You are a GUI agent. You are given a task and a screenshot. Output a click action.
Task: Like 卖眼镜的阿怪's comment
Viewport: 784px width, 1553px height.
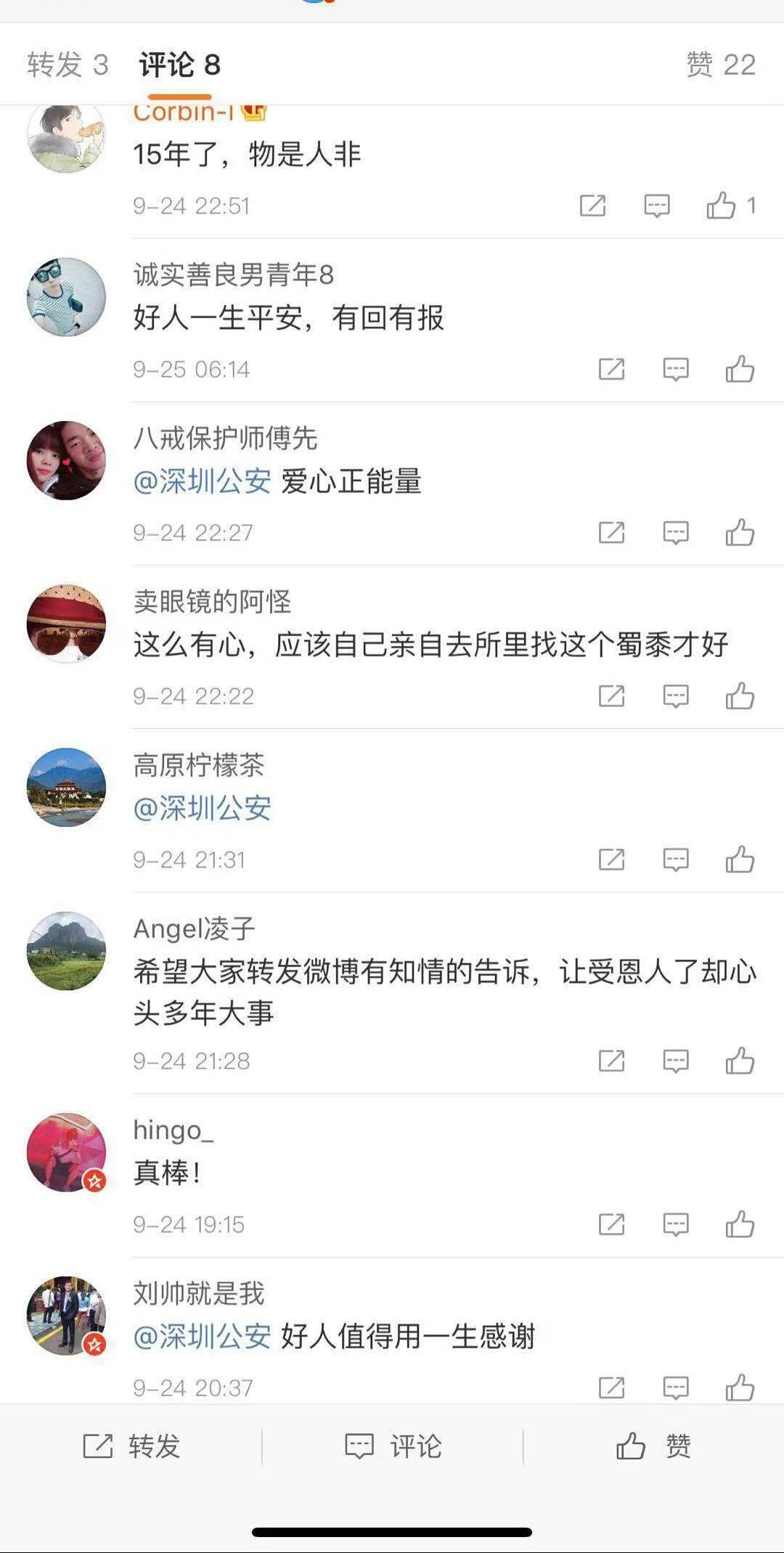coord(740,696)
